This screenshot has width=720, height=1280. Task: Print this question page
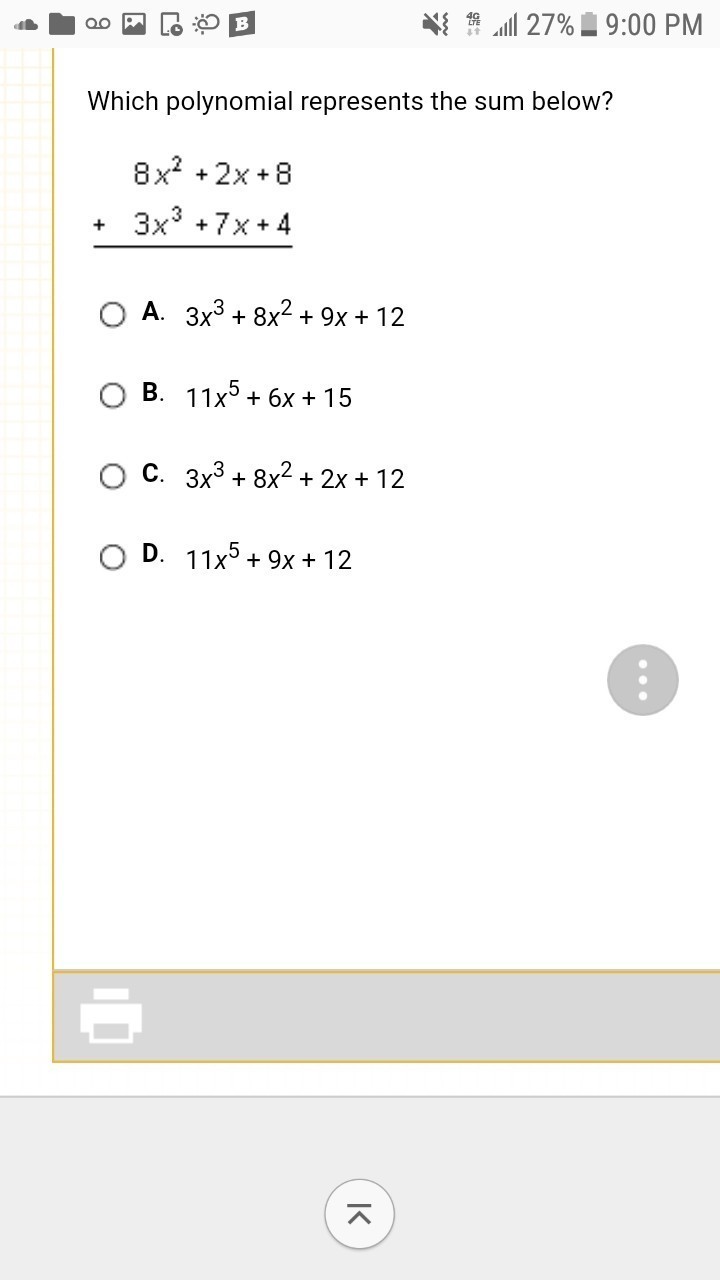pyautogui.click(x=111, y=1016)
